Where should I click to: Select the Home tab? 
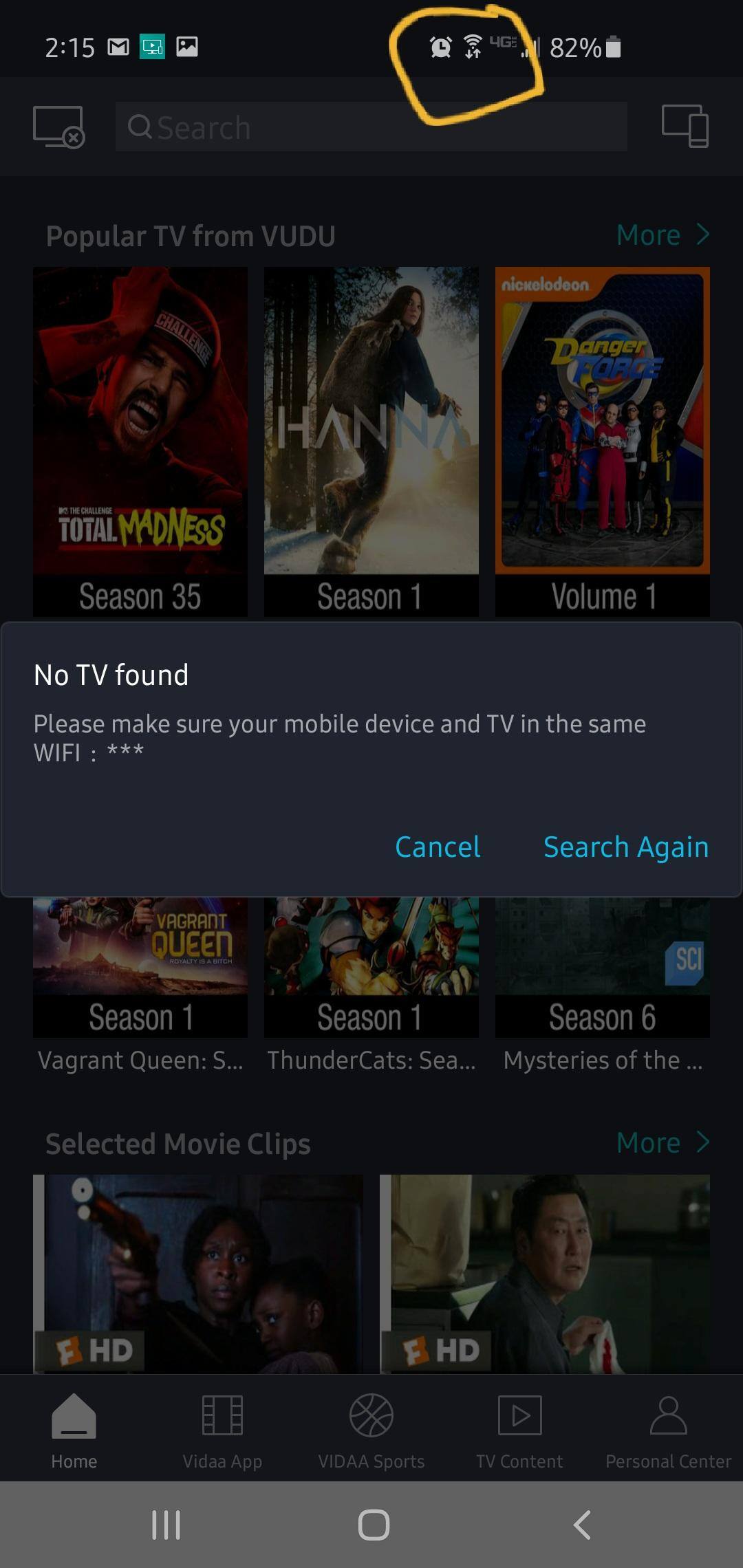74,1430
